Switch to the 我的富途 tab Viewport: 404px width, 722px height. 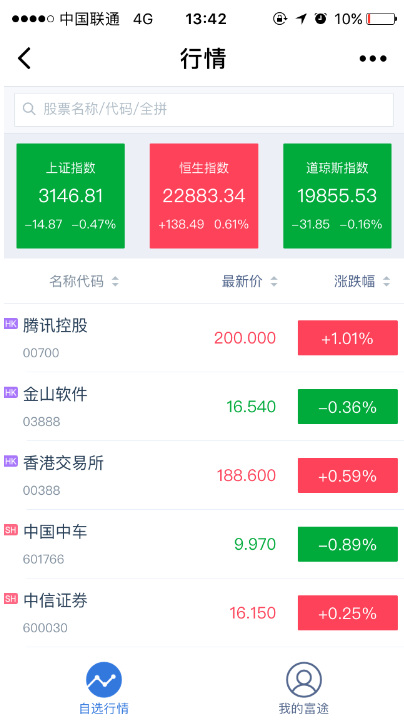pyautogui.click(x=304, y=688)
